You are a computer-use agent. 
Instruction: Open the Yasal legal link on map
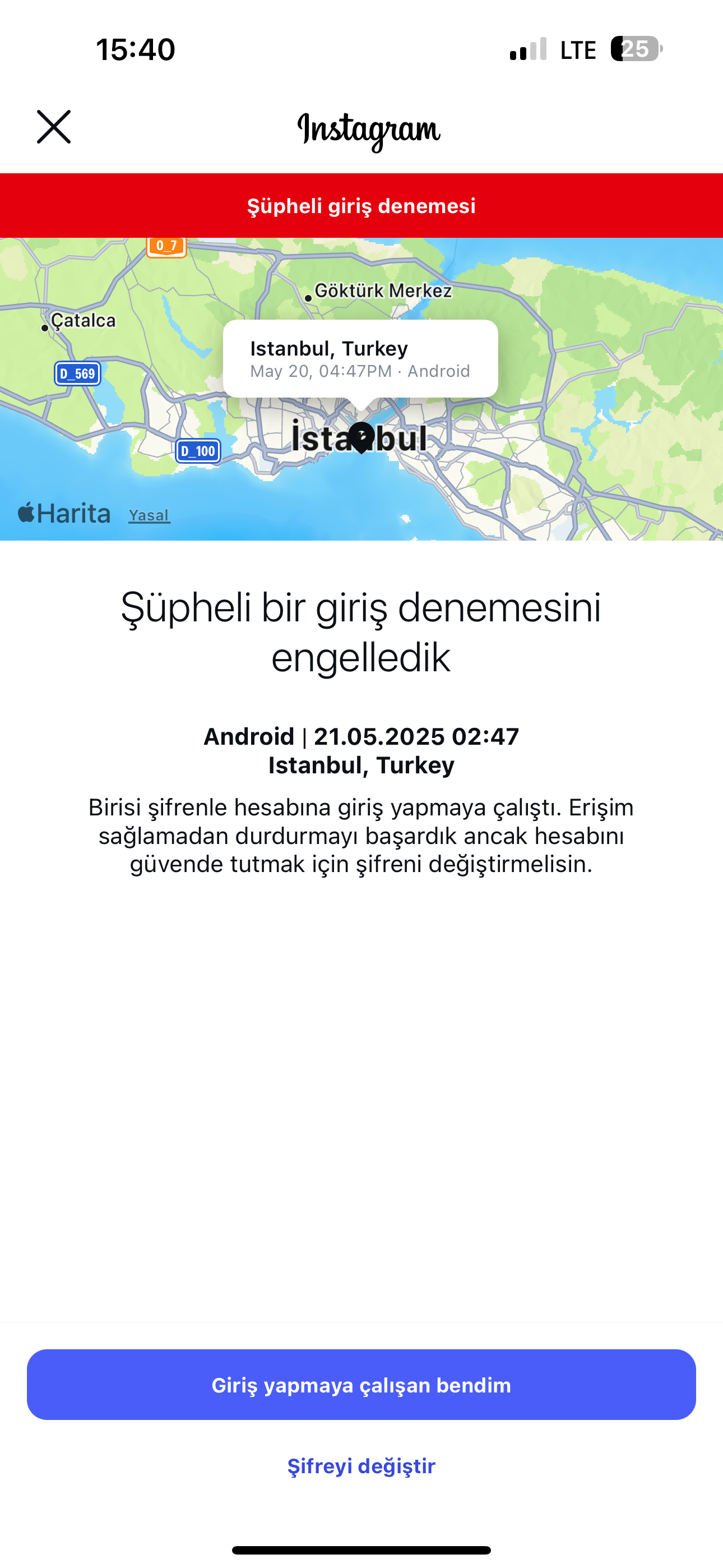(149, 515)
